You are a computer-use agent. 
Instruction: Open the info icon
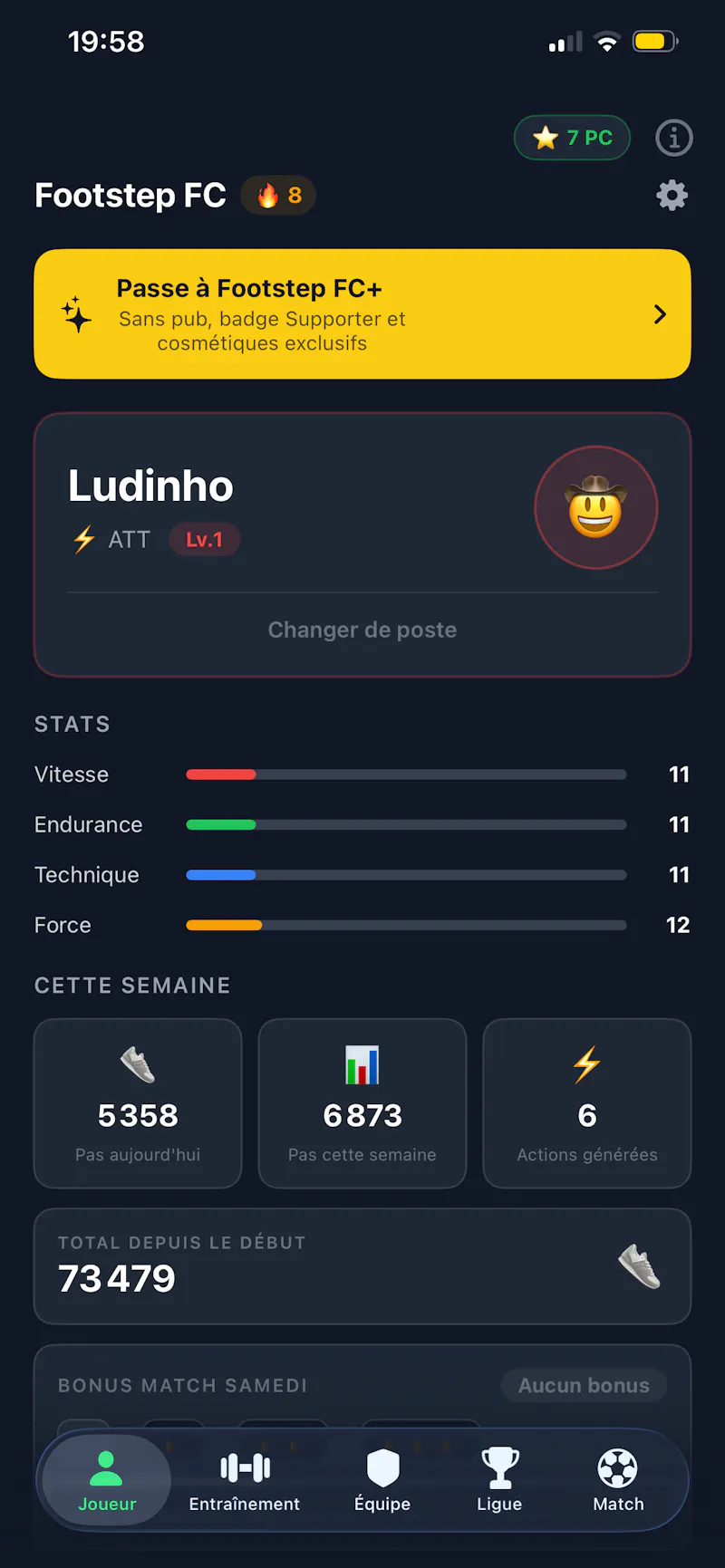[673, 138]
